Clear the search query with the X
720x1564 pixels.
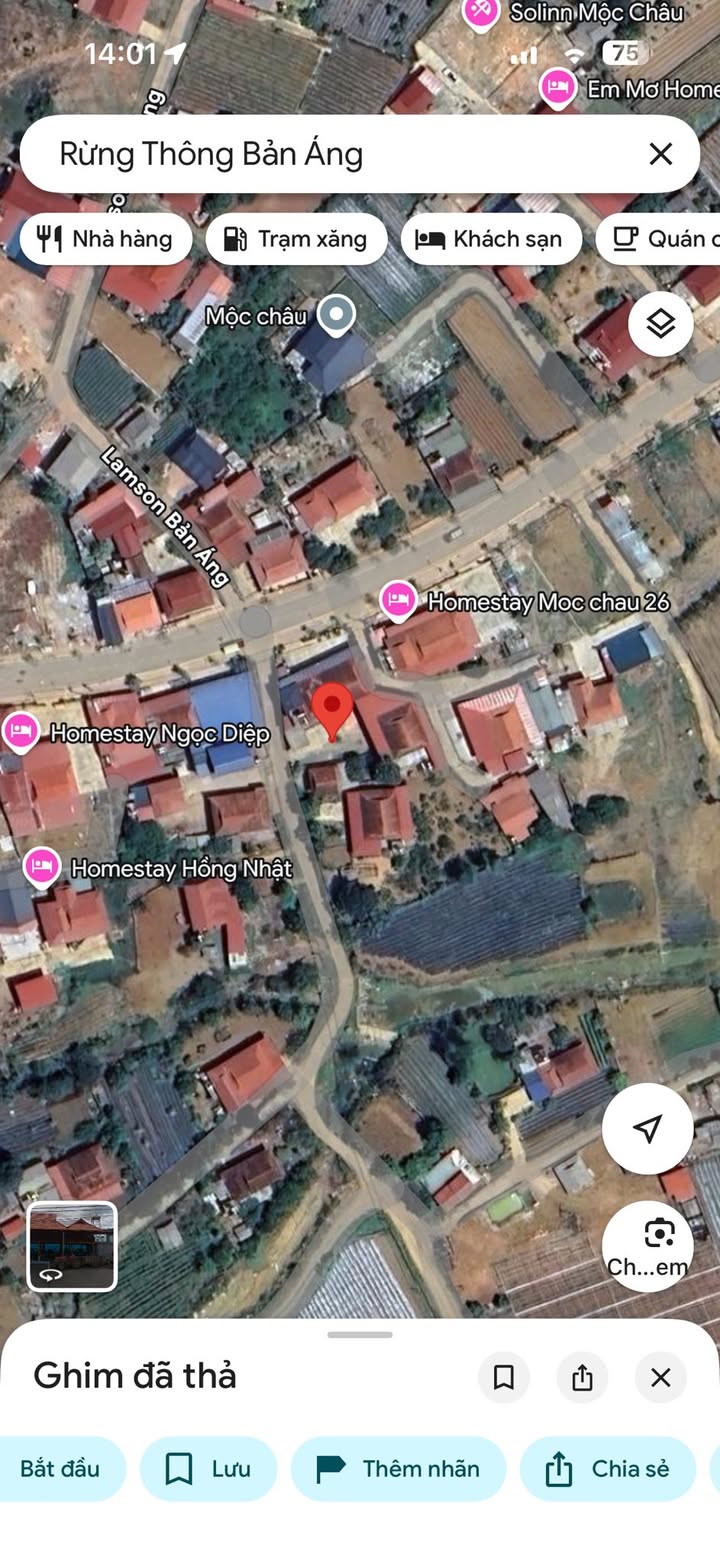click(x=660, y=154)
